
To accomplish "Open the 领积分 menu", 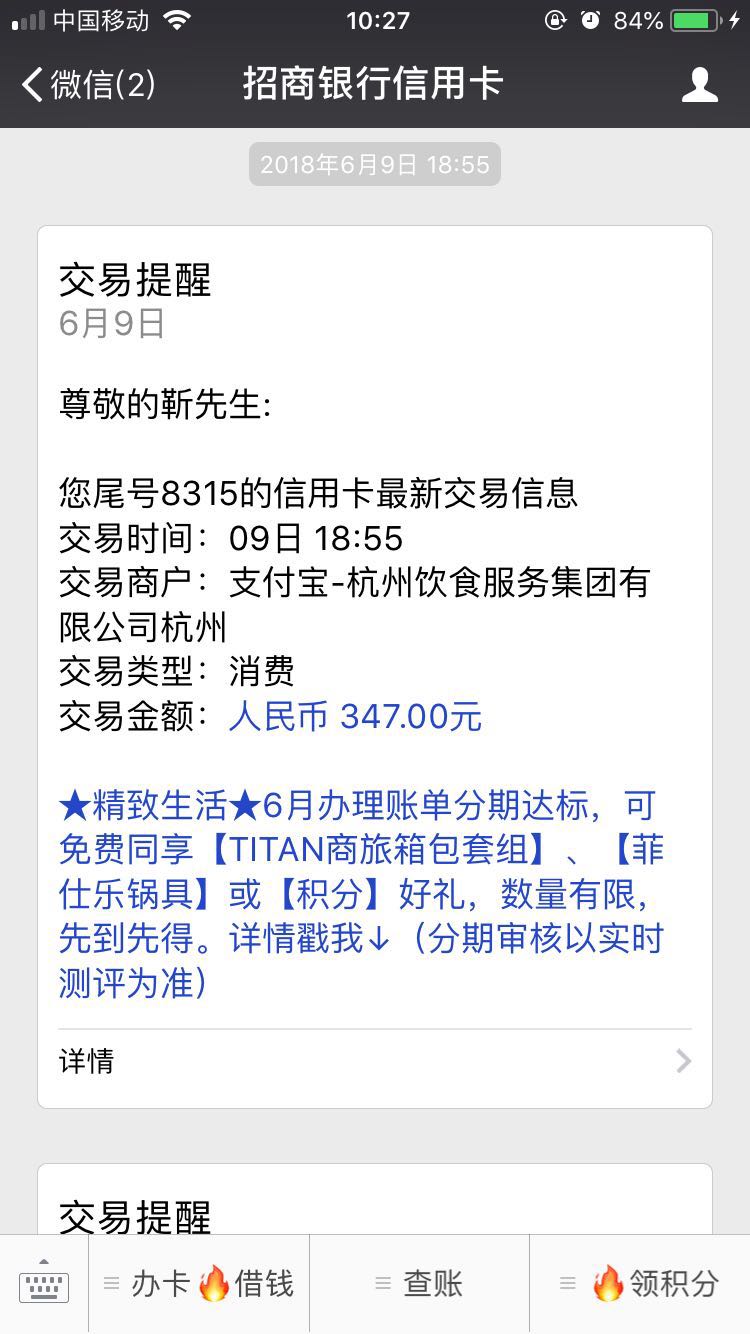I will point(640,1284).
